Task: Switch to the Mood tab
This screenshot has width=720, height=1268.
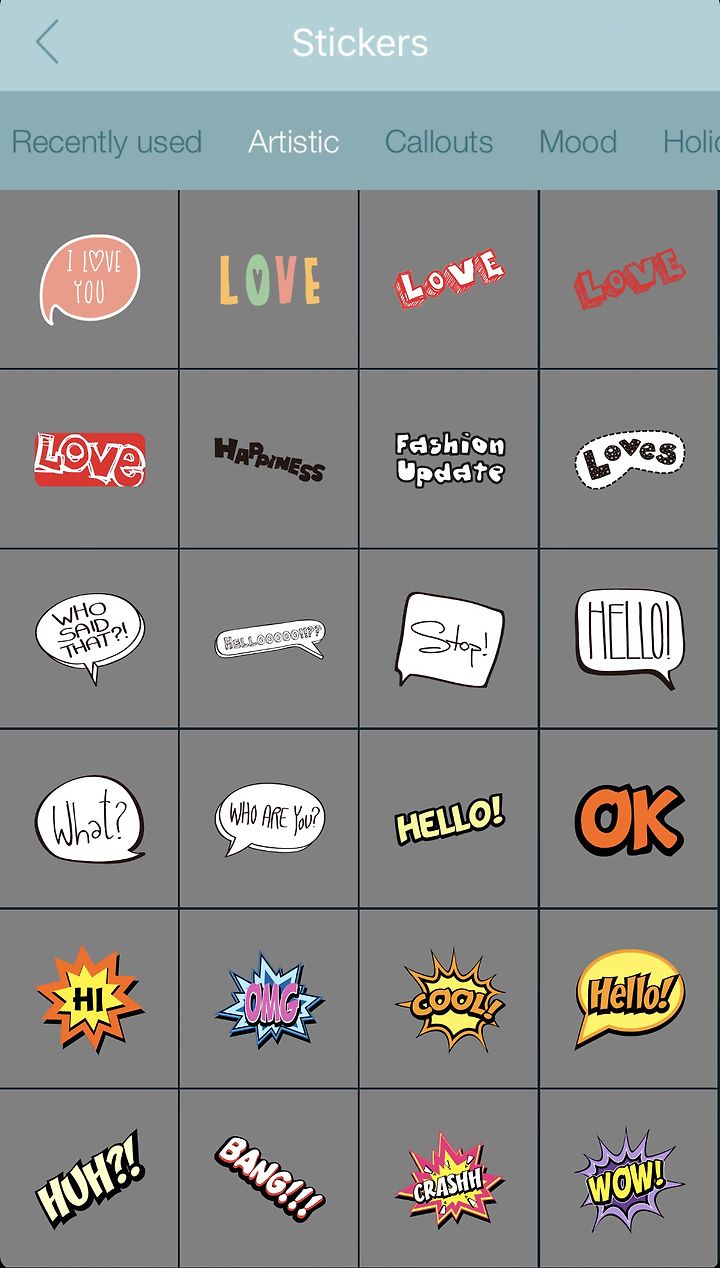Action: 578,142
